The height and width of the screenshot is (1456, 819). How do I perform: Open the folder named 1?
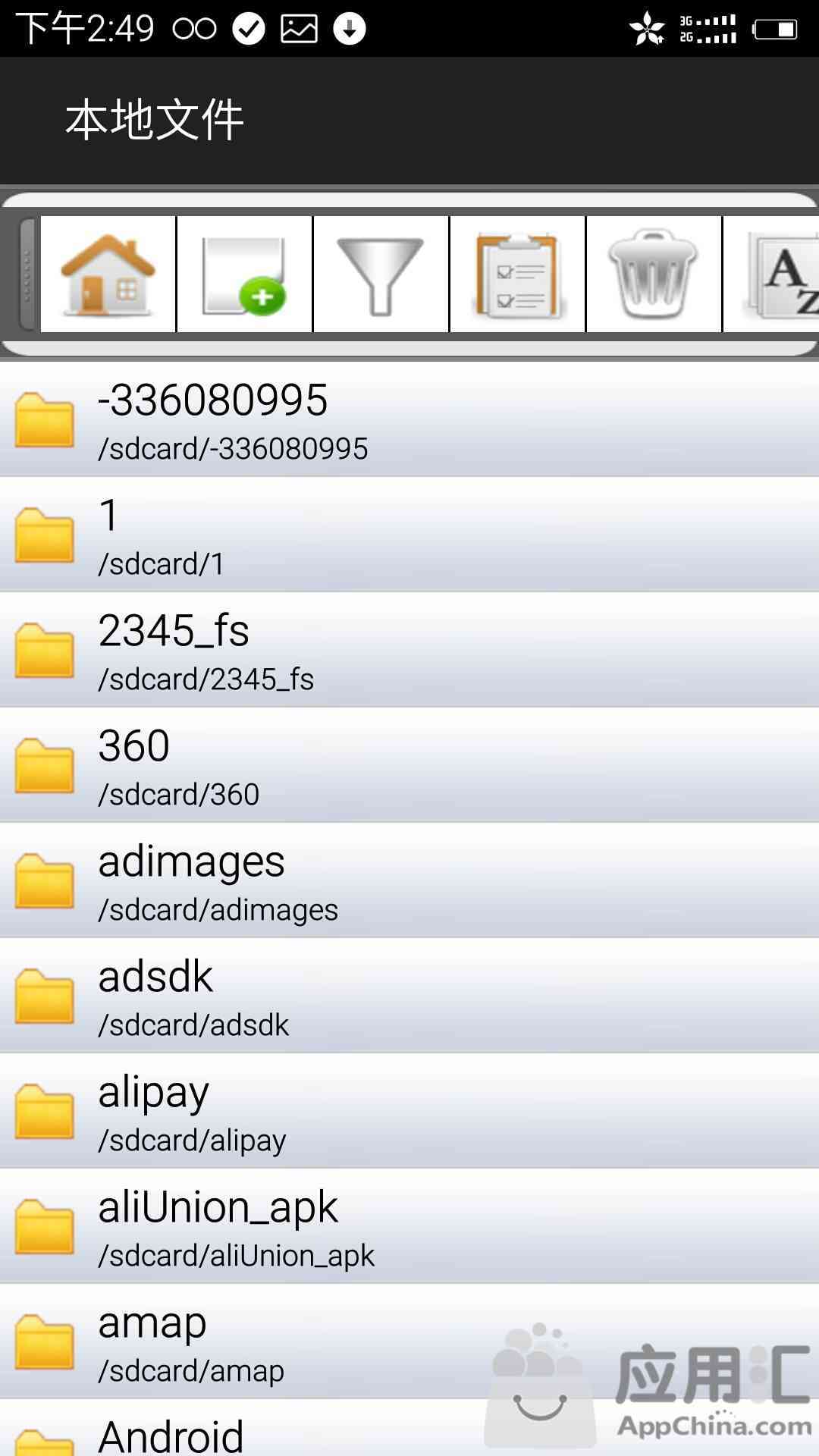[409, 535]
